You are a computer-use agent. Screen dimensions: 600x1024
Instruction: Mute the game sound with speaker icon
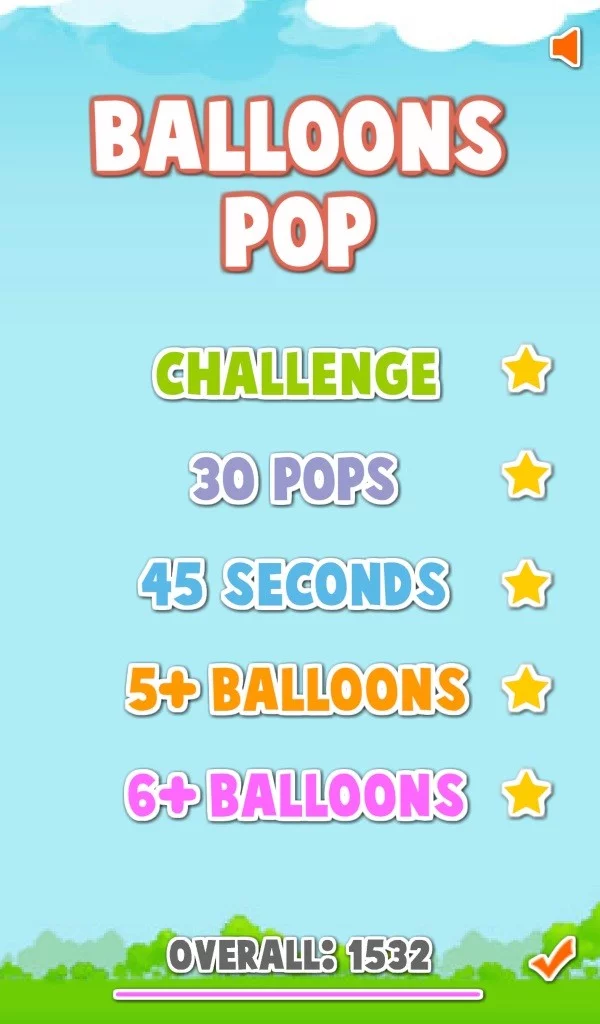coord(565,48)
